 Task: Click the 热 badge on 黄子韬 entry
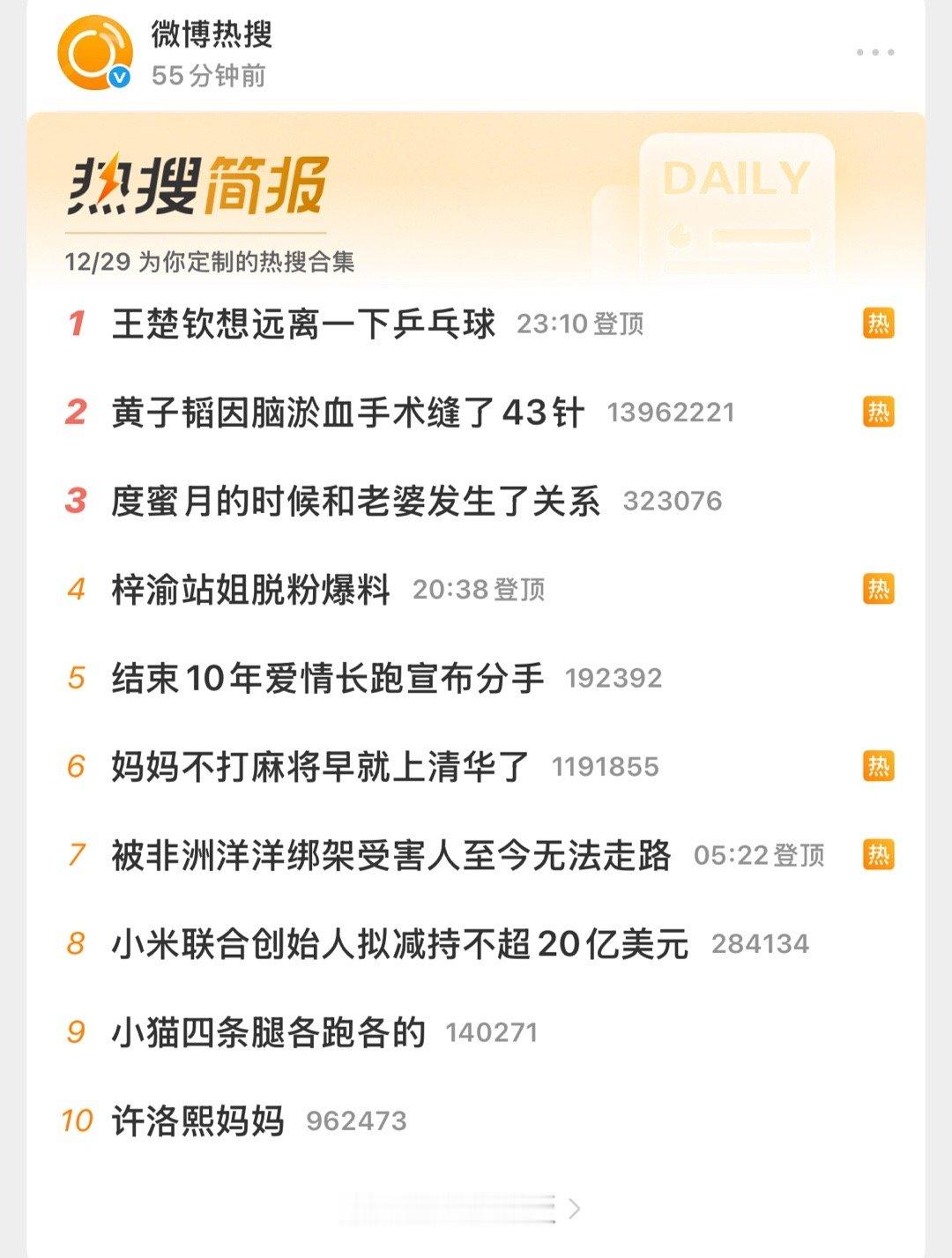tap(877, 411)
